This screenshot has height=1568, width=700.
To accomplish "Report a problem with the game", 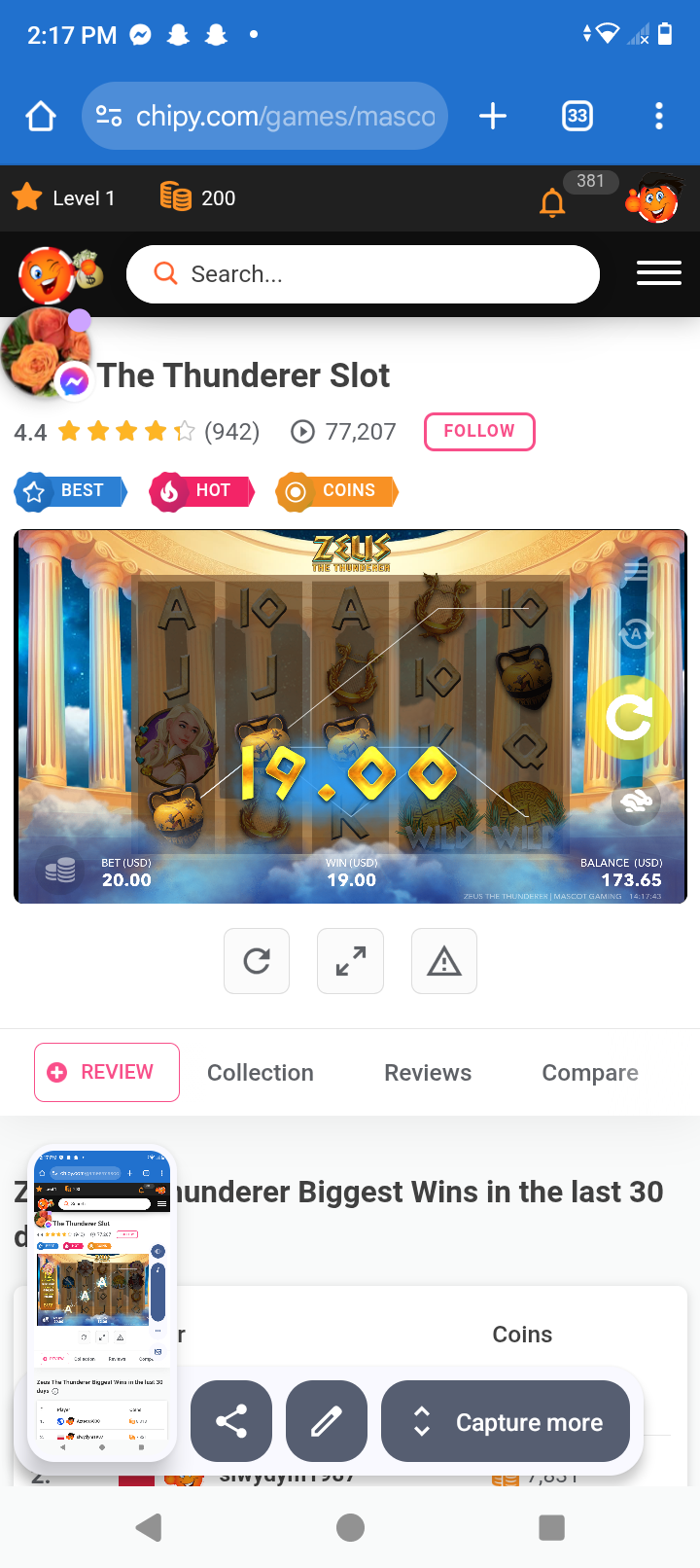I will tap(444, 961).
